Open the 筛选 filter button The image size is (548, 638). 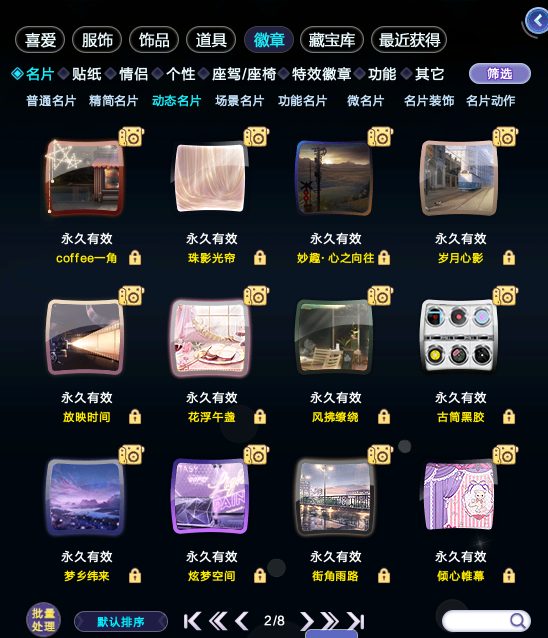point(500,74)
